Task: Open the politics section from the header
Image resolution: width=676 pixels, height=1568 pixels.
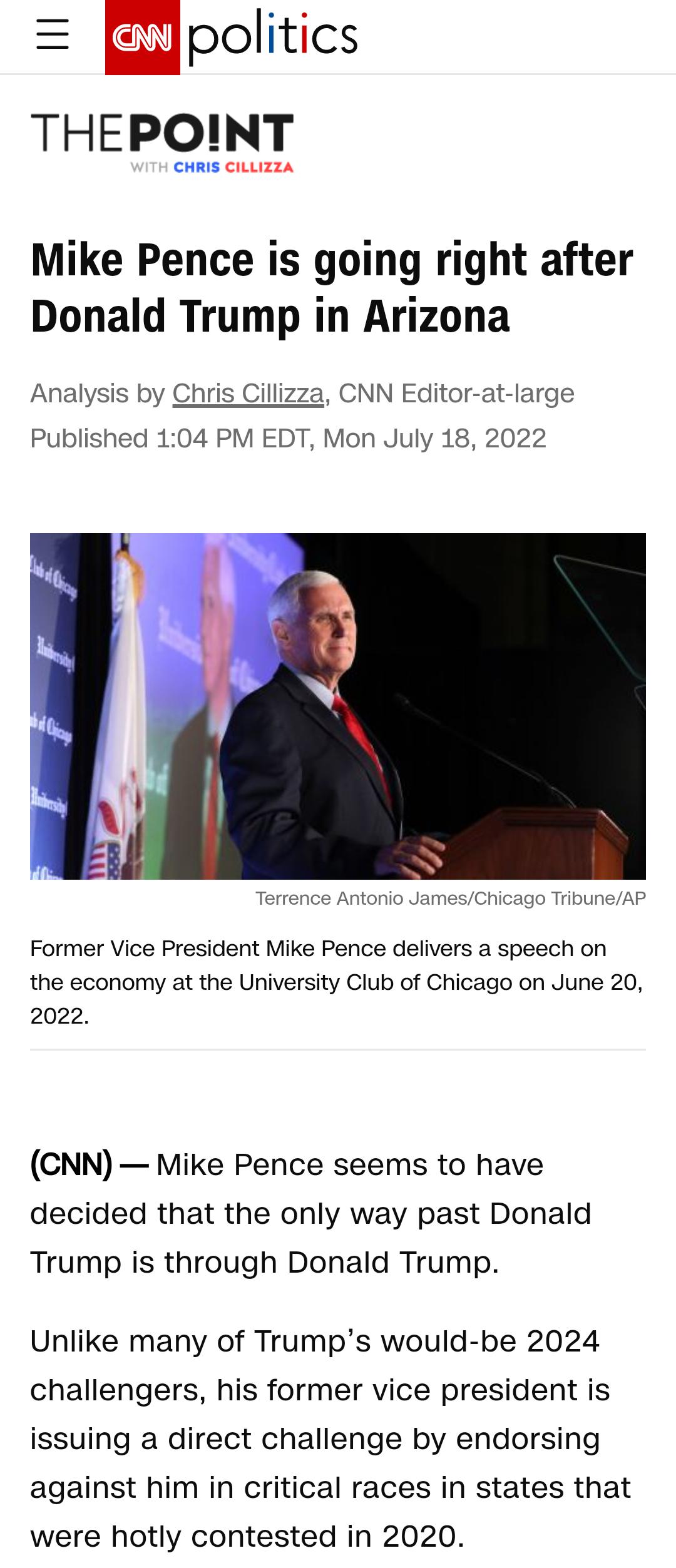Action: pyautogui.click(x=273, y=38)
